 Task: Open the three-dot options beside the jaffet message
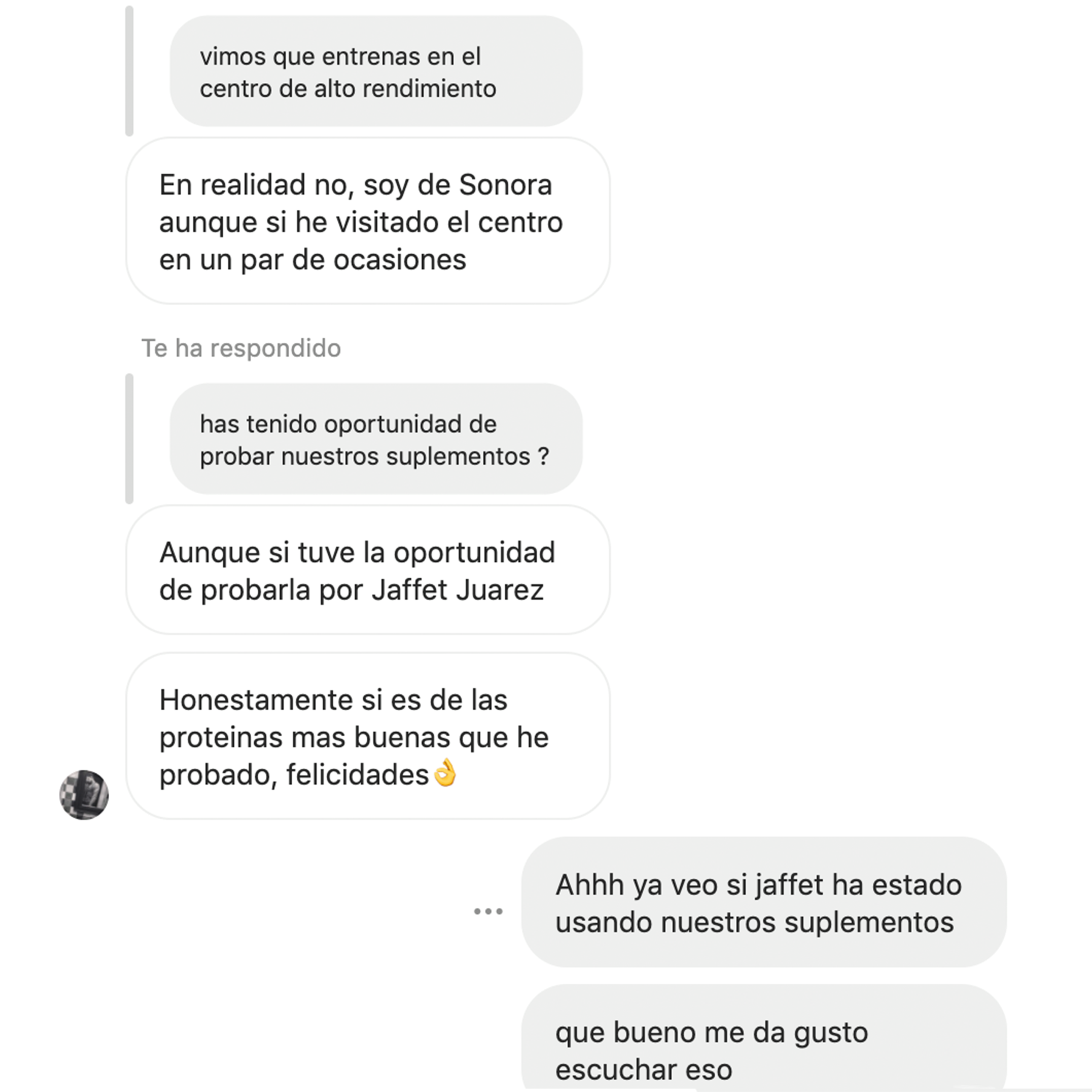click(488, 911)
